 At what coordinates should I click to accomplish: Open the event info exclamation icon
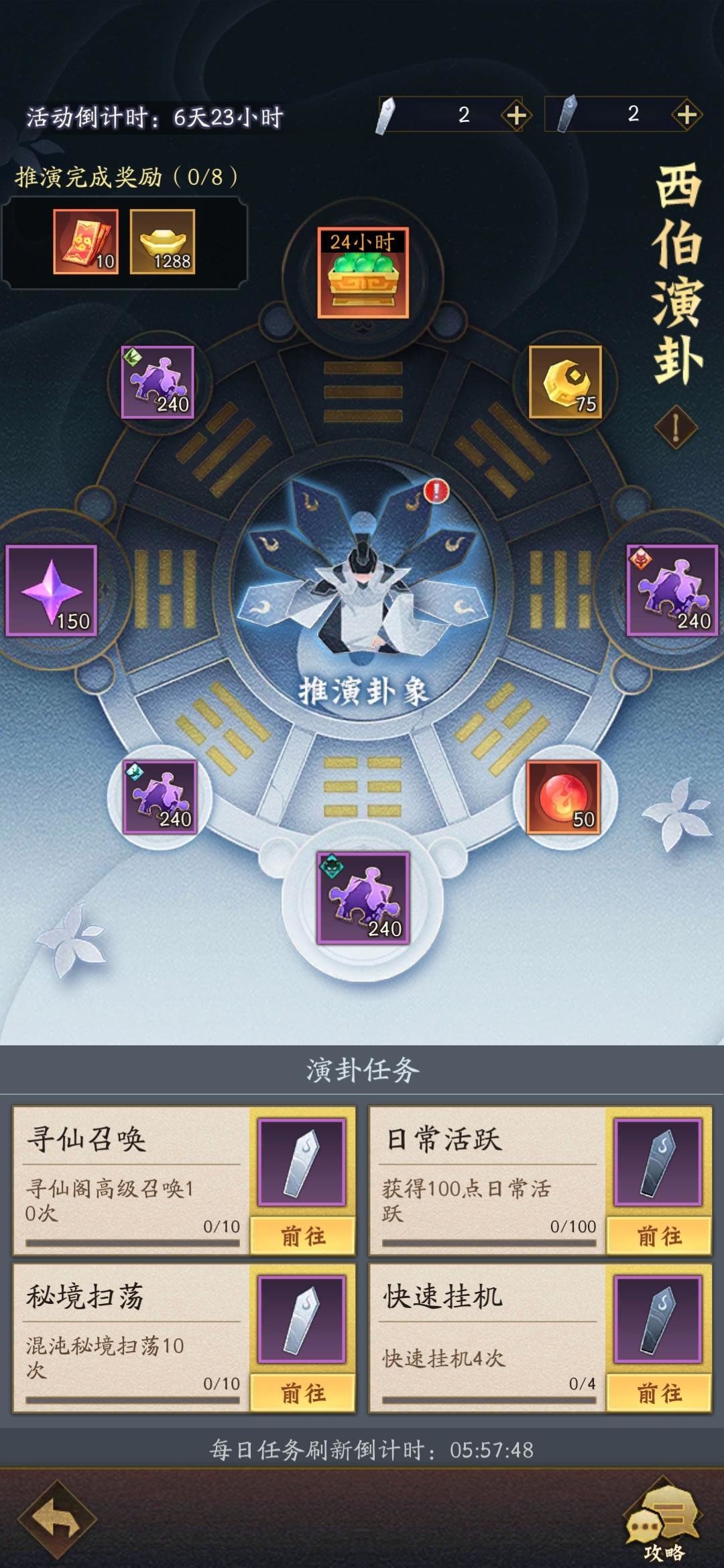pos(676,427)
